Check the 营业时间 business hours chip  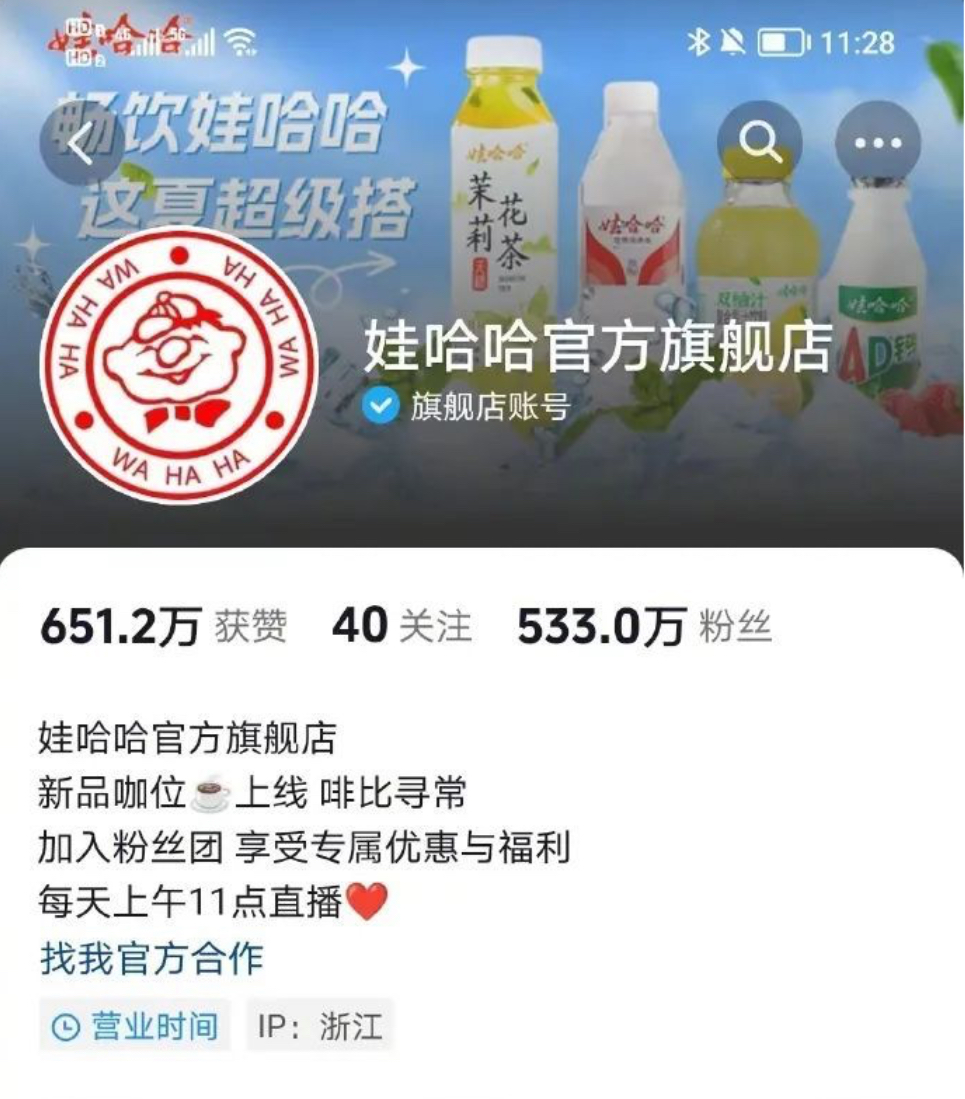point(135,1026)
